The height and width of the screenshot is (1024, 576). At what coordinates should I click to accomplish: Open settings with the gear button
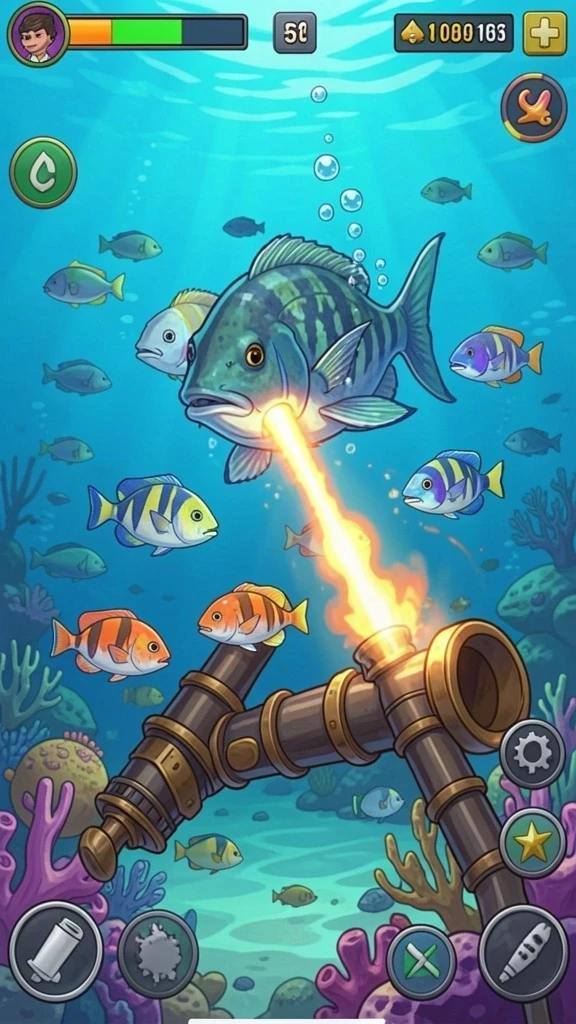point(532,754)
